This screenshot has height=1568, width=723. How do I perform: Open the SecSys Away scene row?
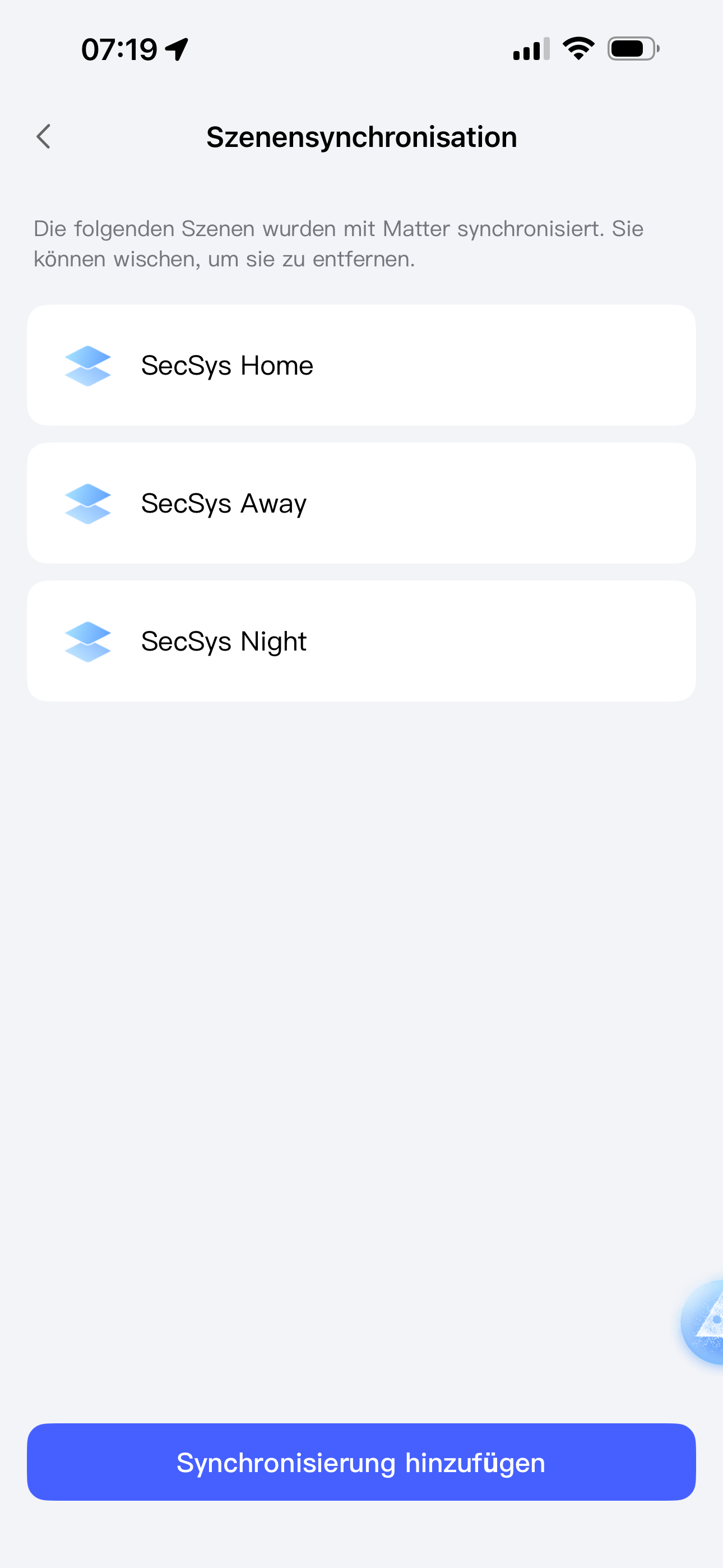click(x=361, y=503)
